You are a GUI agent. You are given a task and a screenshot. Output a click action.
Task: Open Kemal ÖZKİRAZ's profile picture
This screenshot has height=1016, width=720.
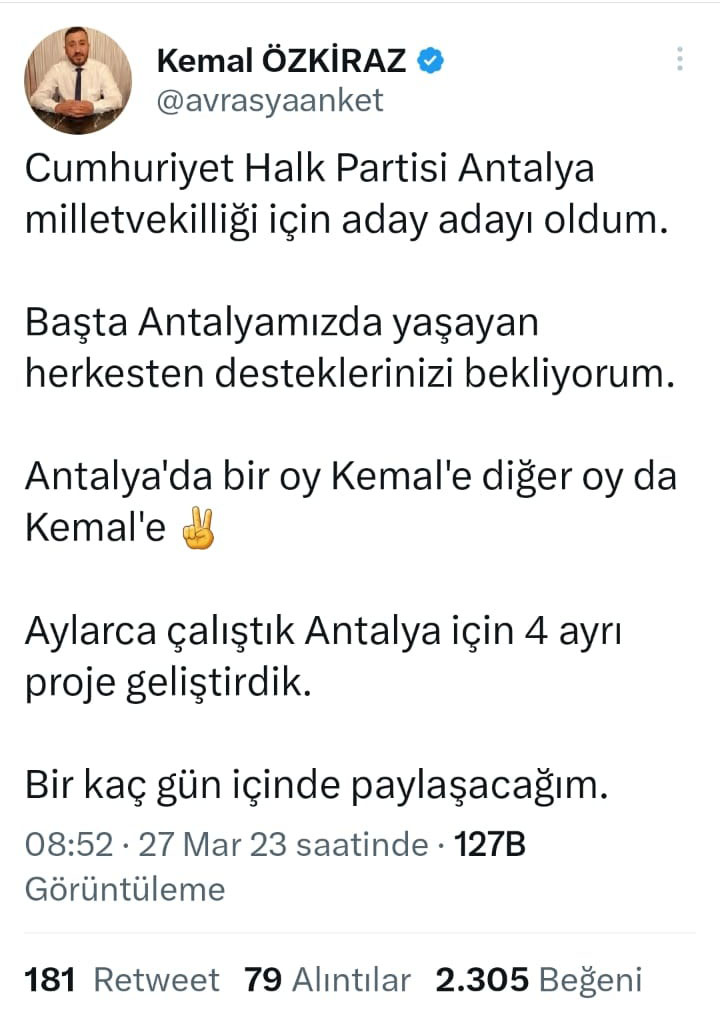pyautogui.click(x=78, y=80)
